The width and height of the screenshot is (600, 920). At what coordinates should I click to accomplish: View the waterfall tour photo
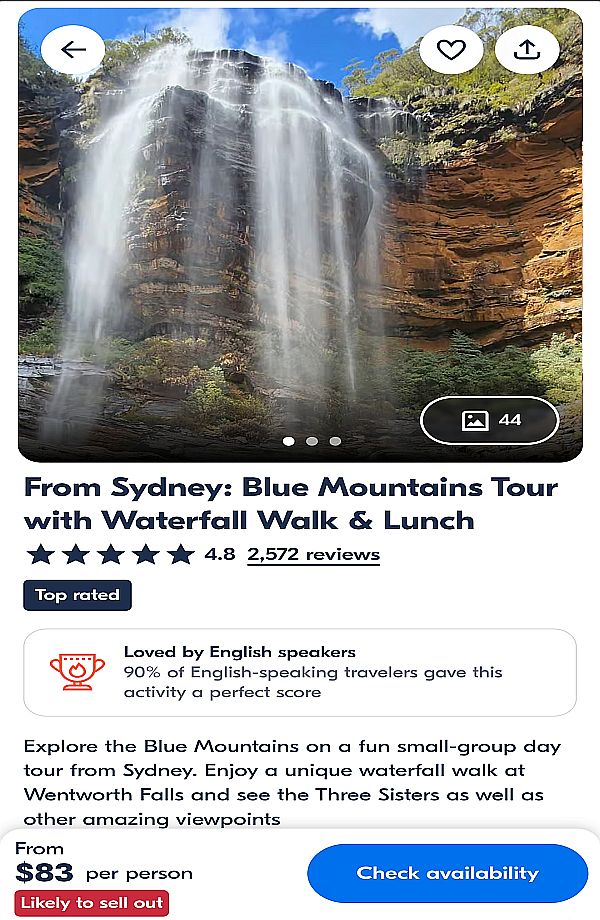pos(300,235)
